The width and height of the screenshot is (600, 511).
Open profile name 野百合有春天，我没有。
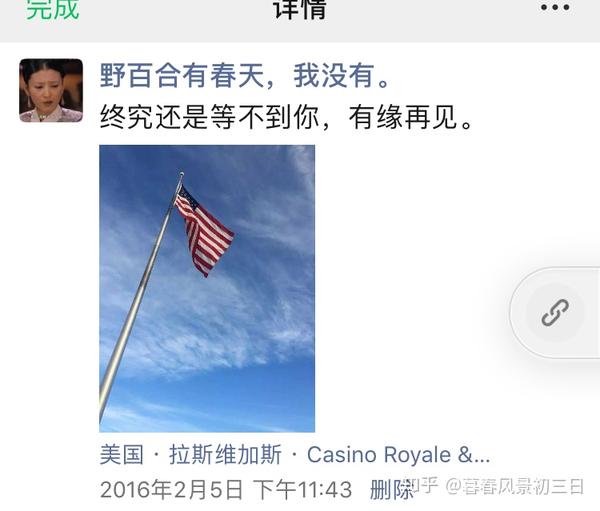pos(246,75)
